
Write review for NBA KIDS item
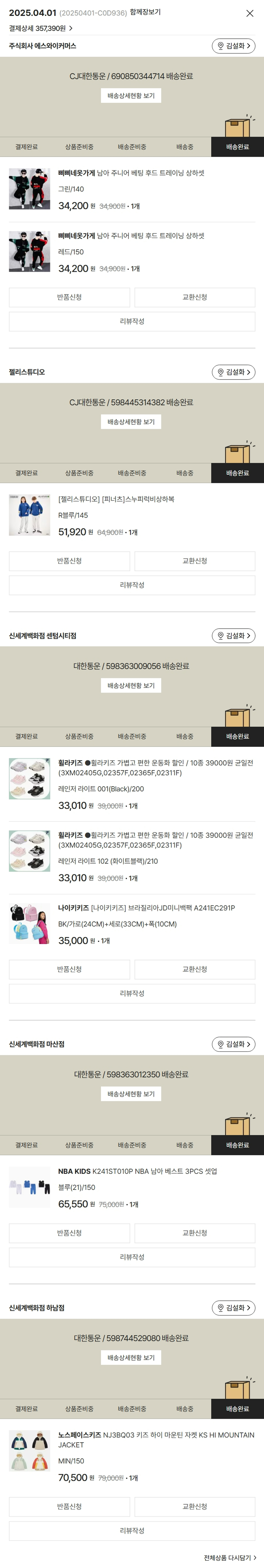pos(132,1257)
